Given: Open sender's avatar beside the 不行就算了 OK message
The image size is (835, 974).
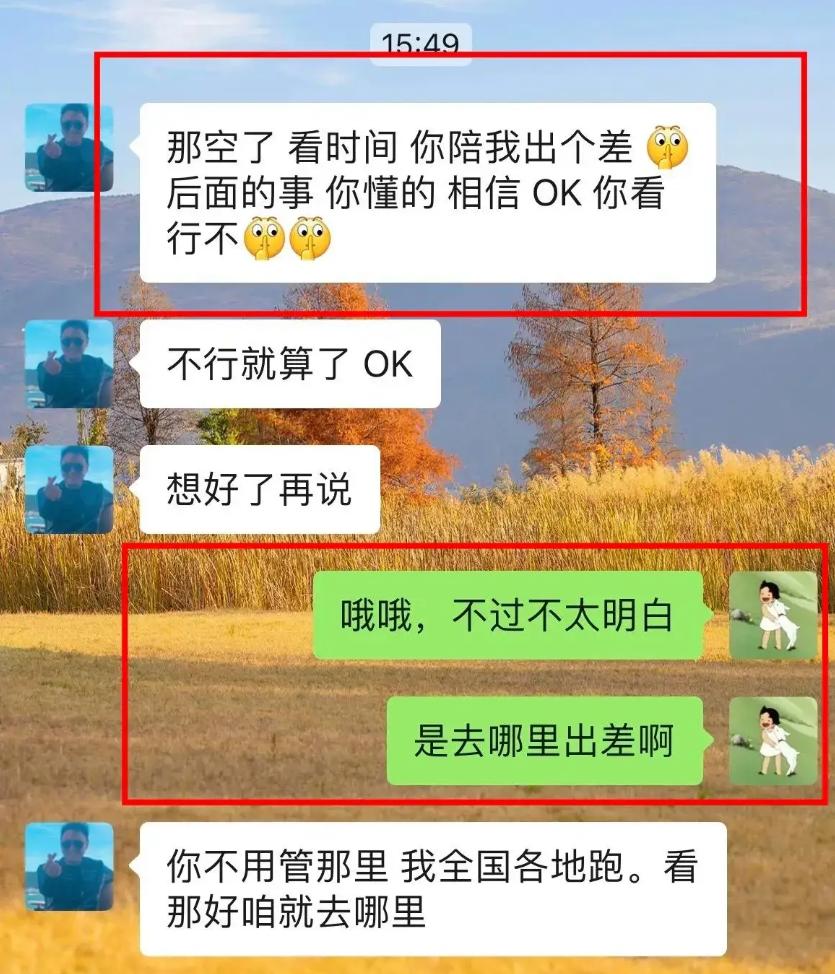Looking at the screenshot, I should tap(69, 364).
